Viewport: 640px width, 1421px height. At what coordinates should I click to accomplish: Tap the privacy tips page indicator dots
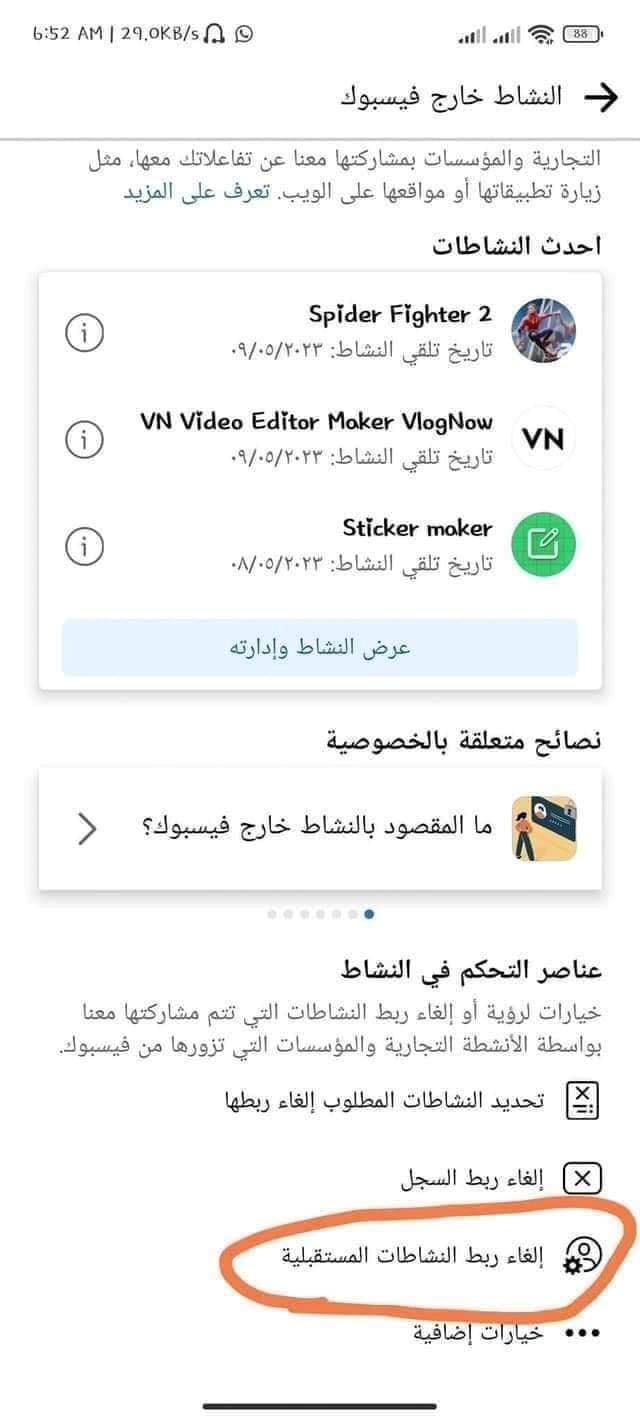tap(322, 913)
